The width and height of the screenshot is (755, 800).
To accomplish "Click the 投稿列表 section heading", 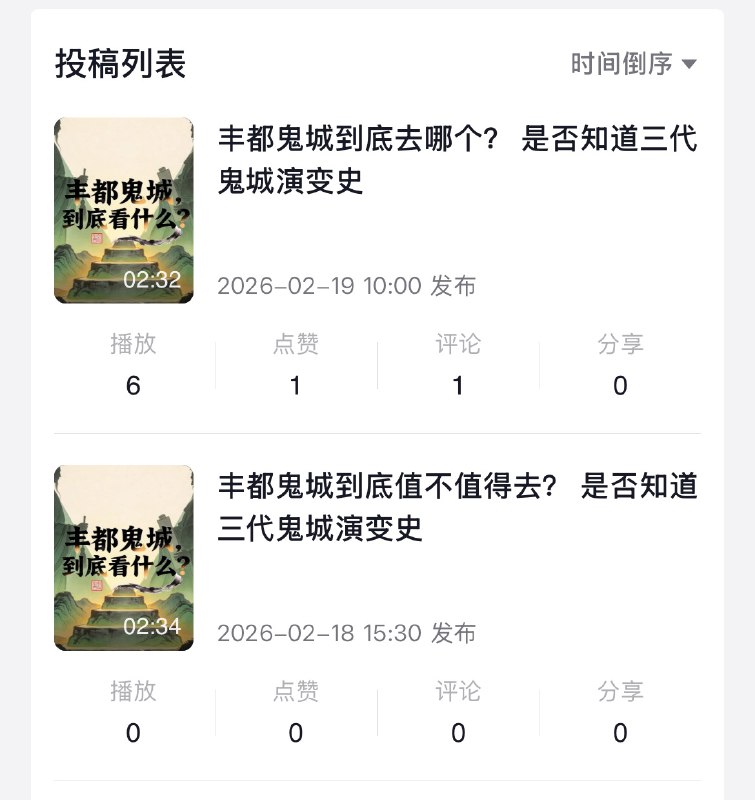I will click(120, 60).
